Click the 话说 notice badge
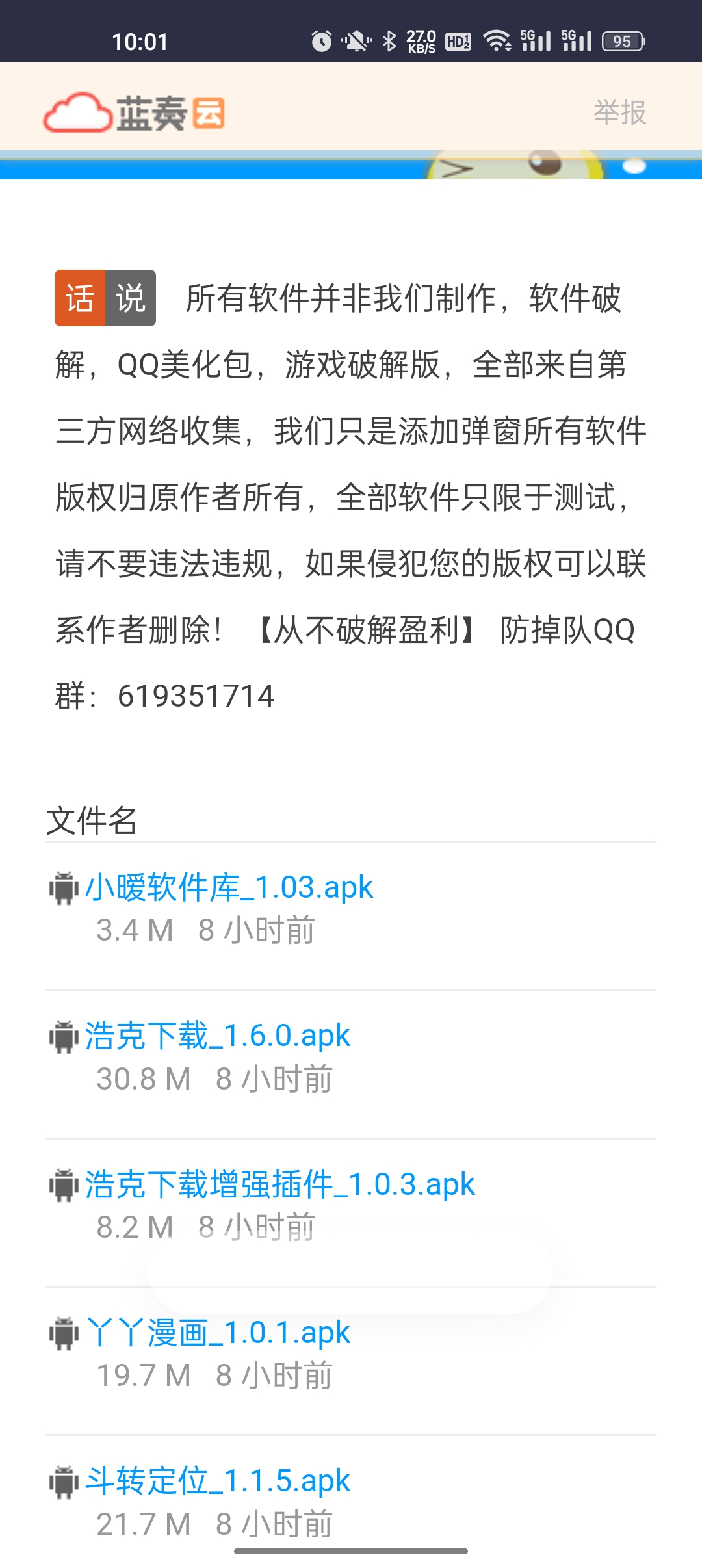Viewport: 702px width, 1568px height. pyautogui.click(x=105, y=298)
